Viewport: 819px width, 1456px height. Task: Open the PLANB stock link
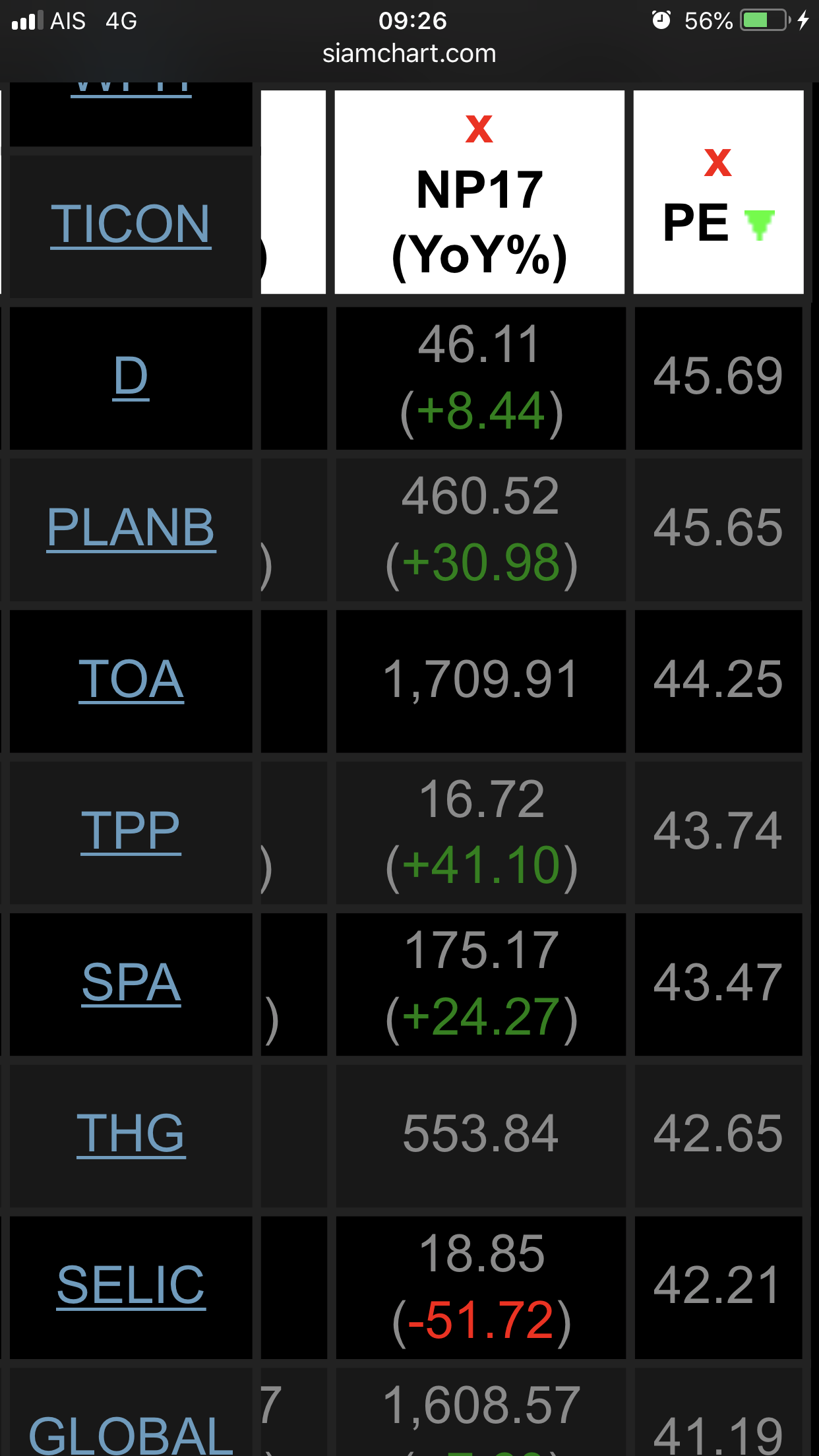click(131, 528)
